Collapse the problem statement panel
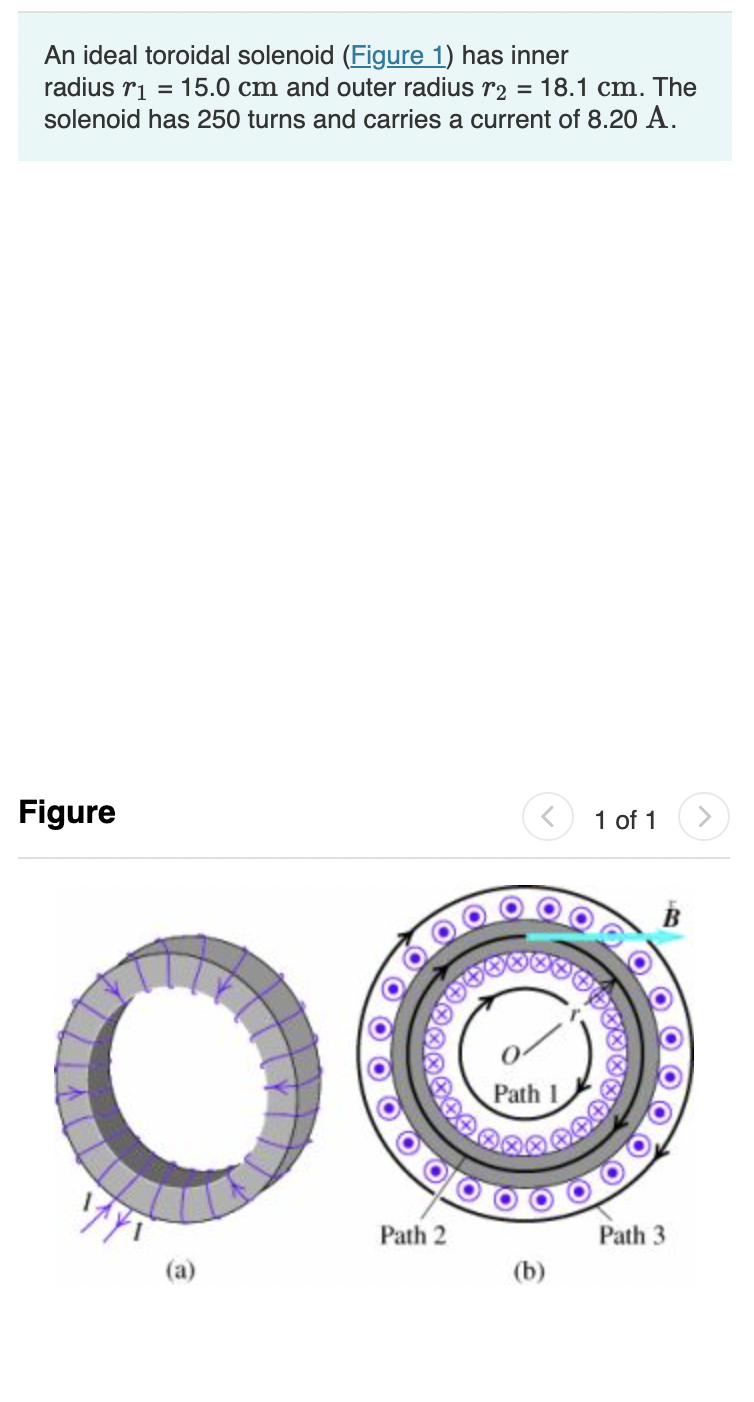Screen dimensions: 754x1402 click(375, 85)
